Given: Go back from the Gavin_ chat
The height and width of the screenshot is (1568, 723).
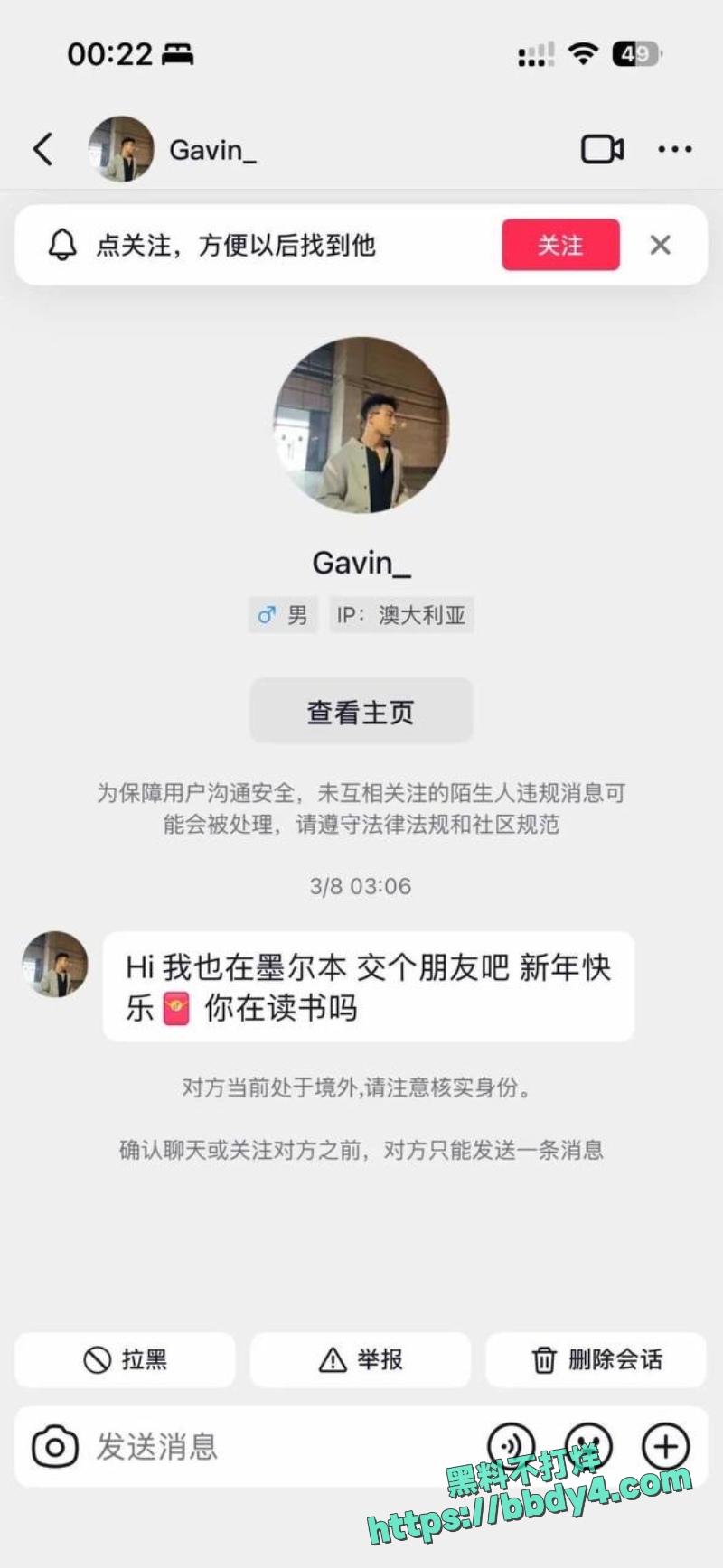Looking at the screenshot, I should tap(43, 149).
